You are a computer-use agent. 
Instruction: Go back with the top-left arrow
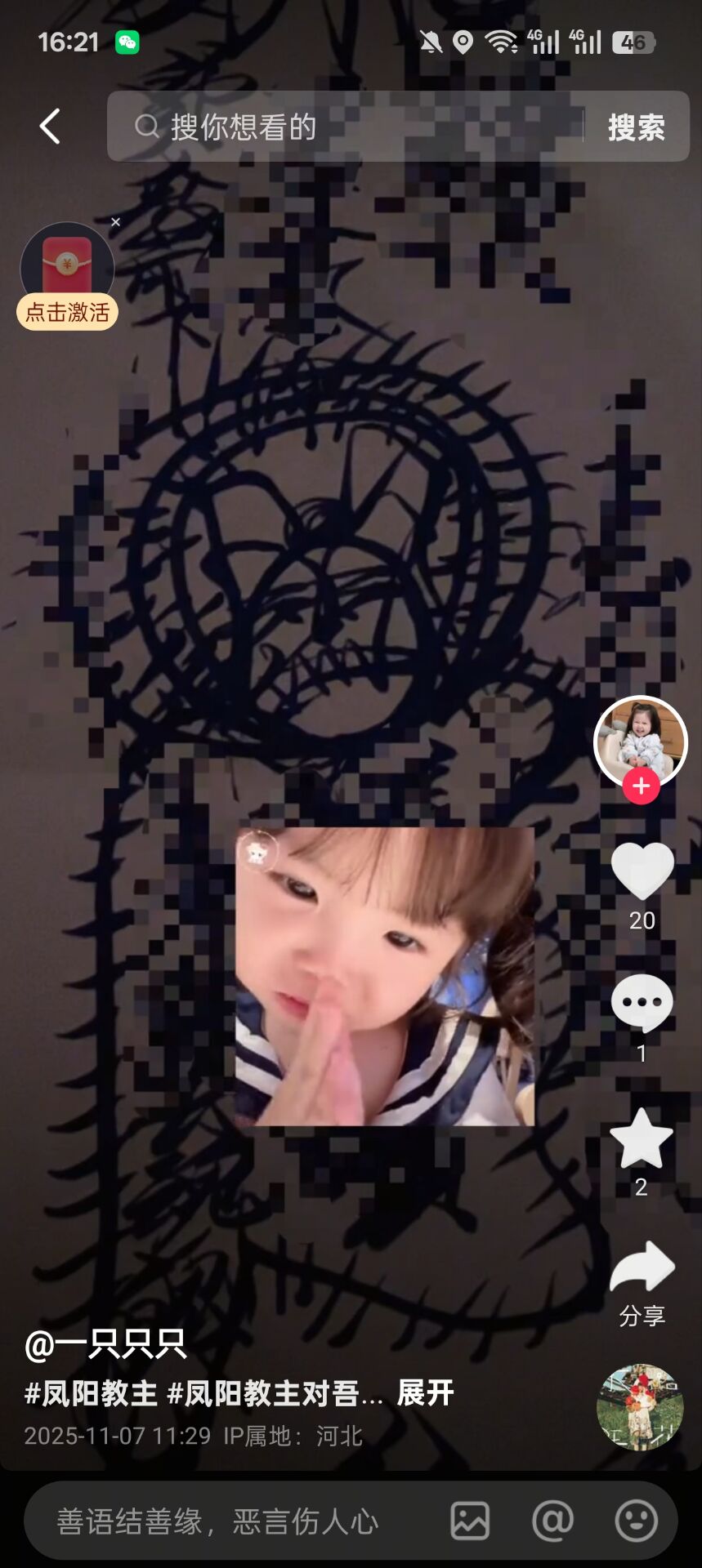point(50,127)
